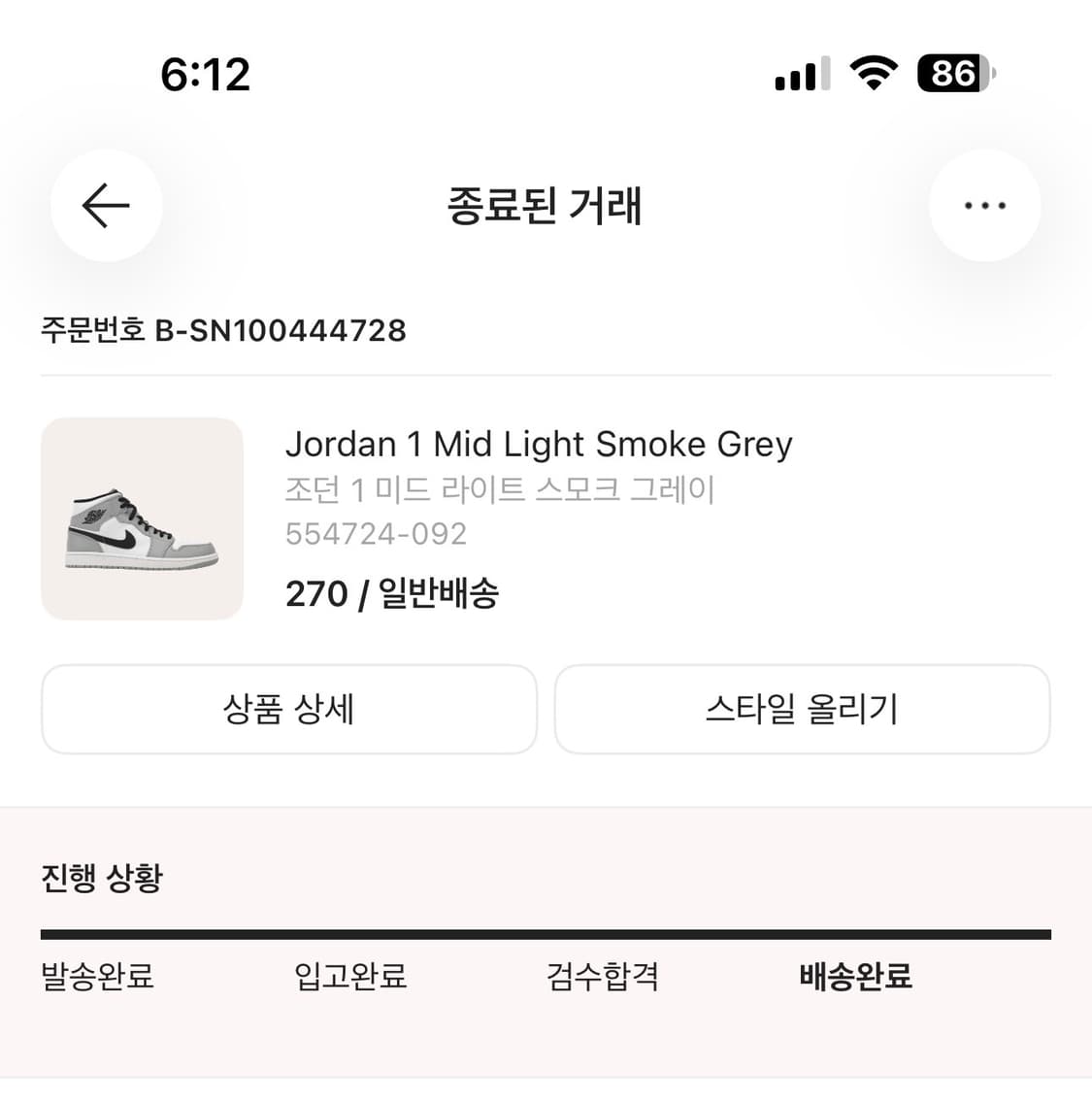Tap size info 270 / 일반배송
The image size is (1092, 1102).
pos(392,592)
